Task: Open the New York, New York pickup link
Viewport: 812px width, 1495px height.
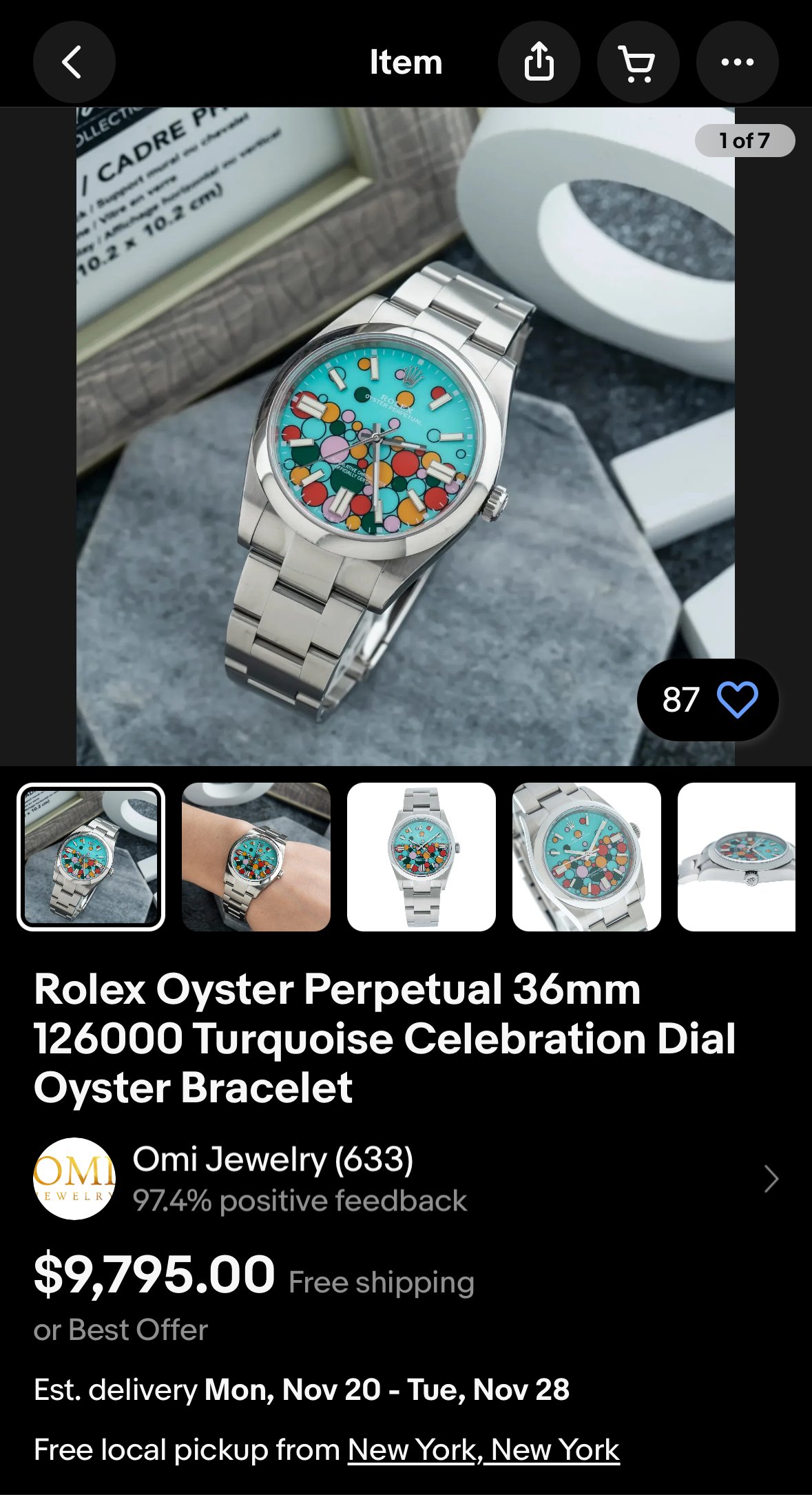Action: pos(483,1450)
